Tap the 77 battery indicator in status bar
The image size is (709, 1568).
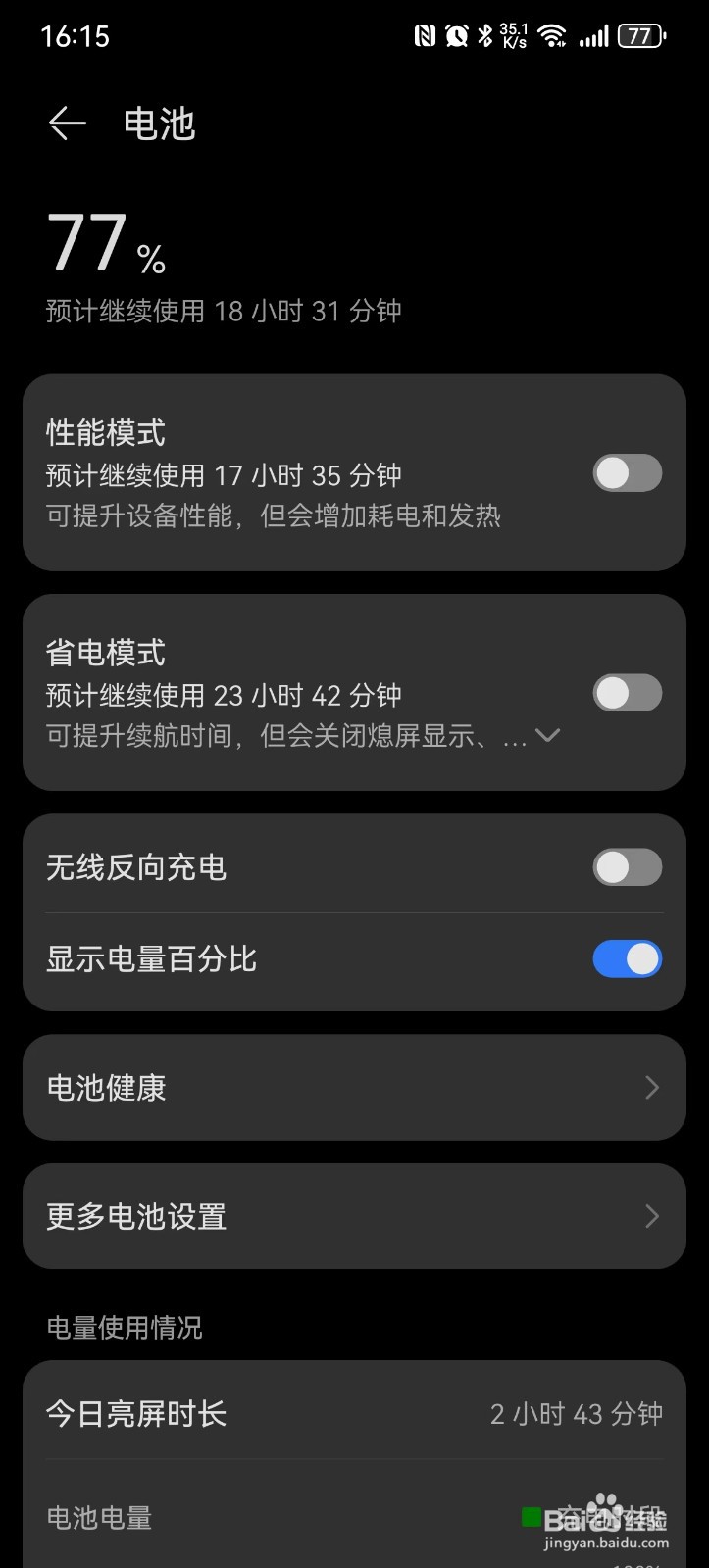(641, 35)
